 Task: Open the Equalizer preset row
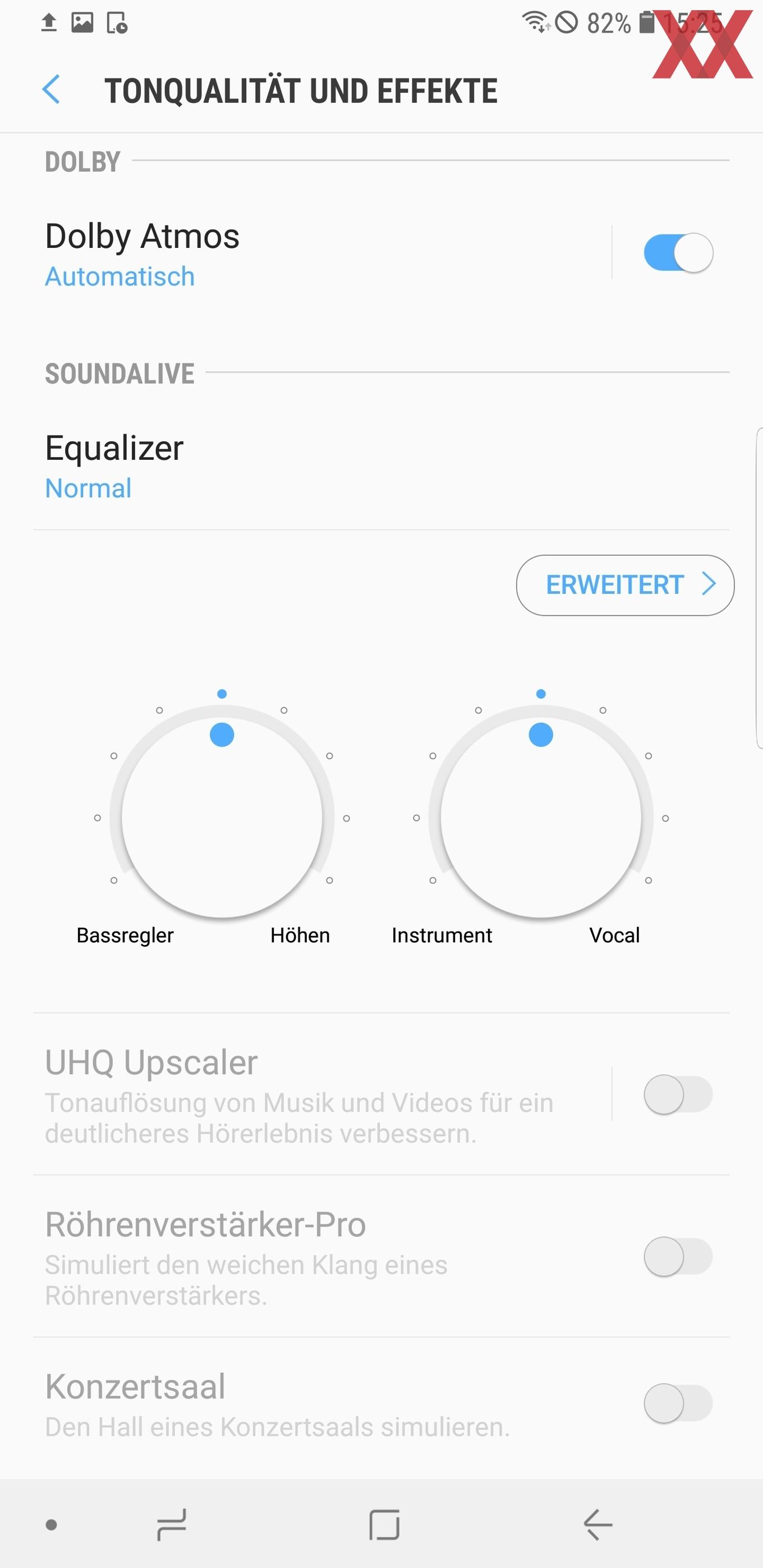pos(381,466)
